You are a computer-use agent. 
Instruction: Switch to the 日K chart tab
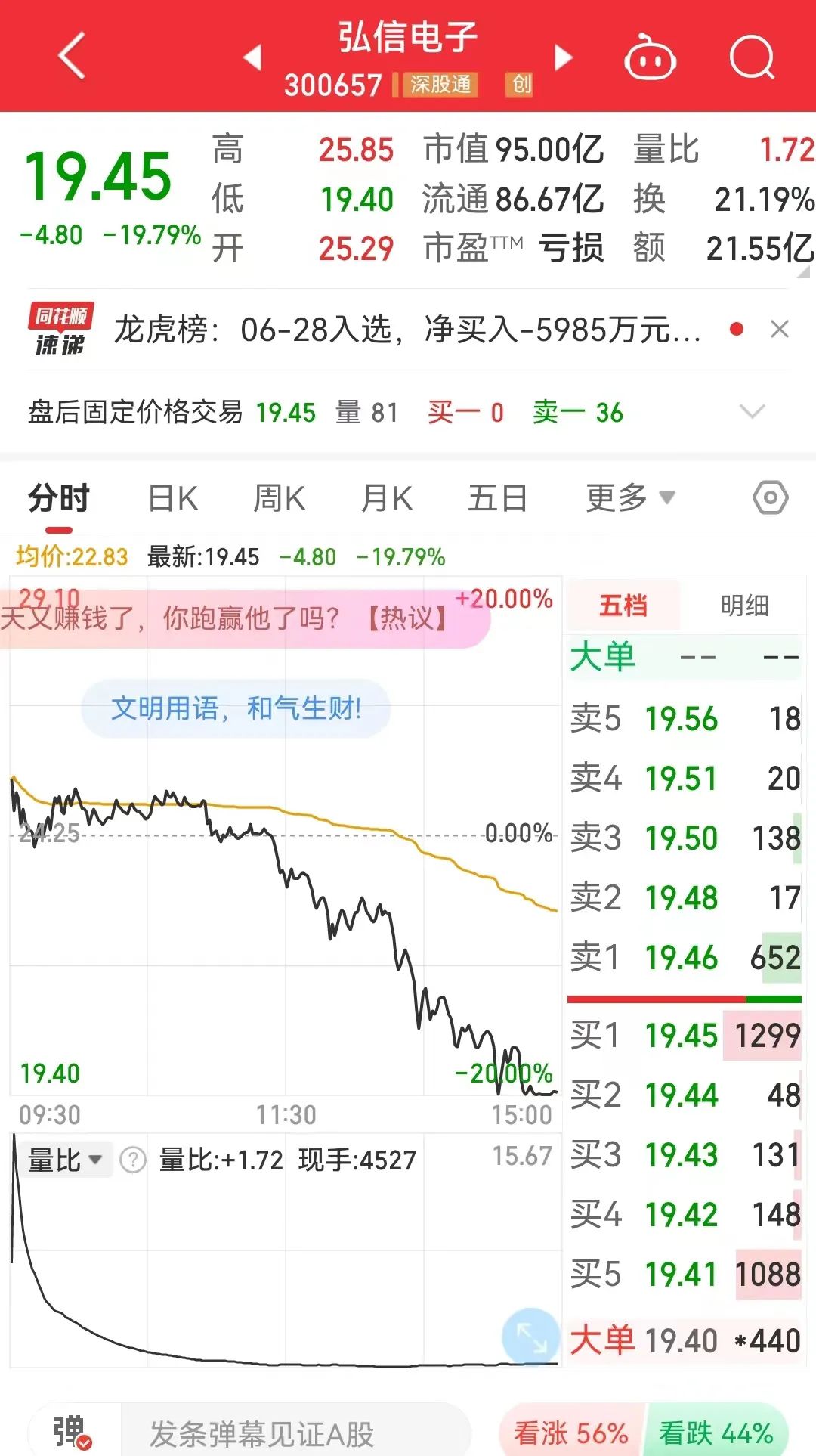[x=172, y=498]
